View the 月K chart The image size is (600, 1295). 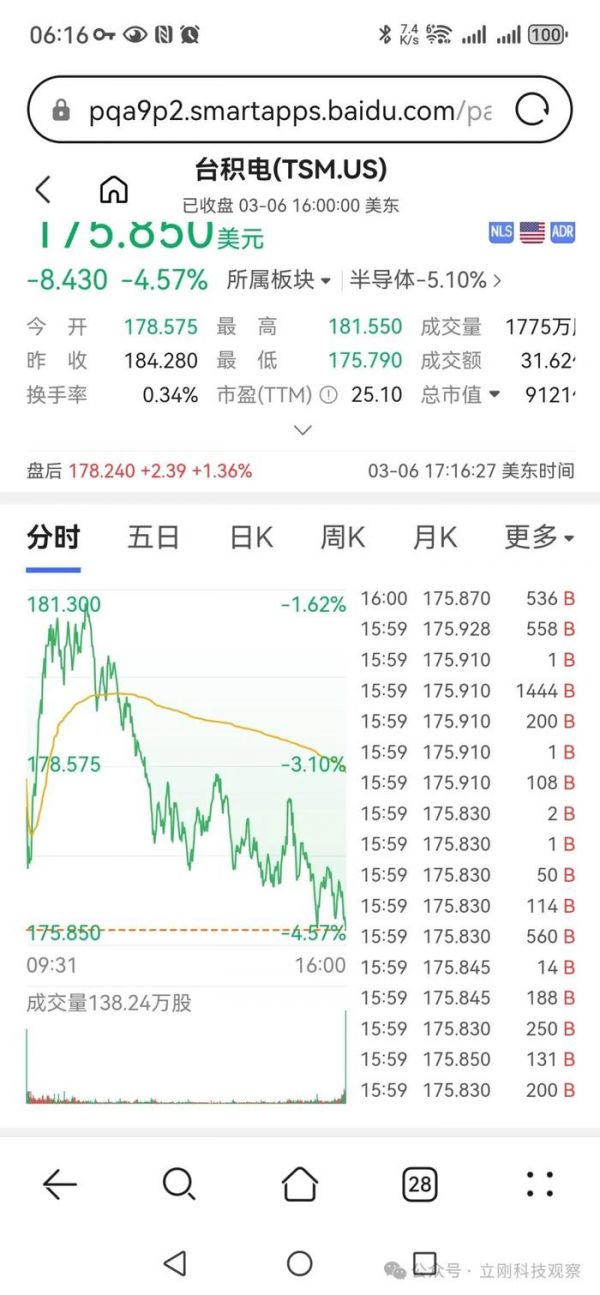[434, 538]
